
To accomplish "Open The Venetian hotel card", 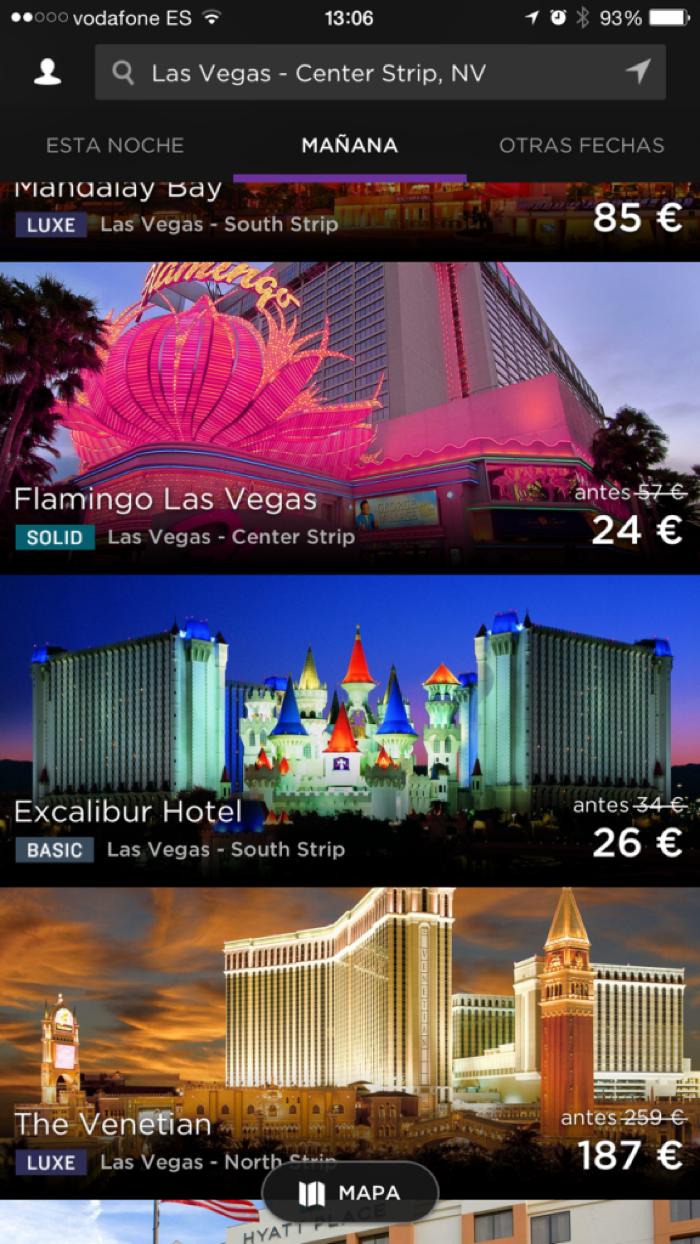I will click(350, 1043).
